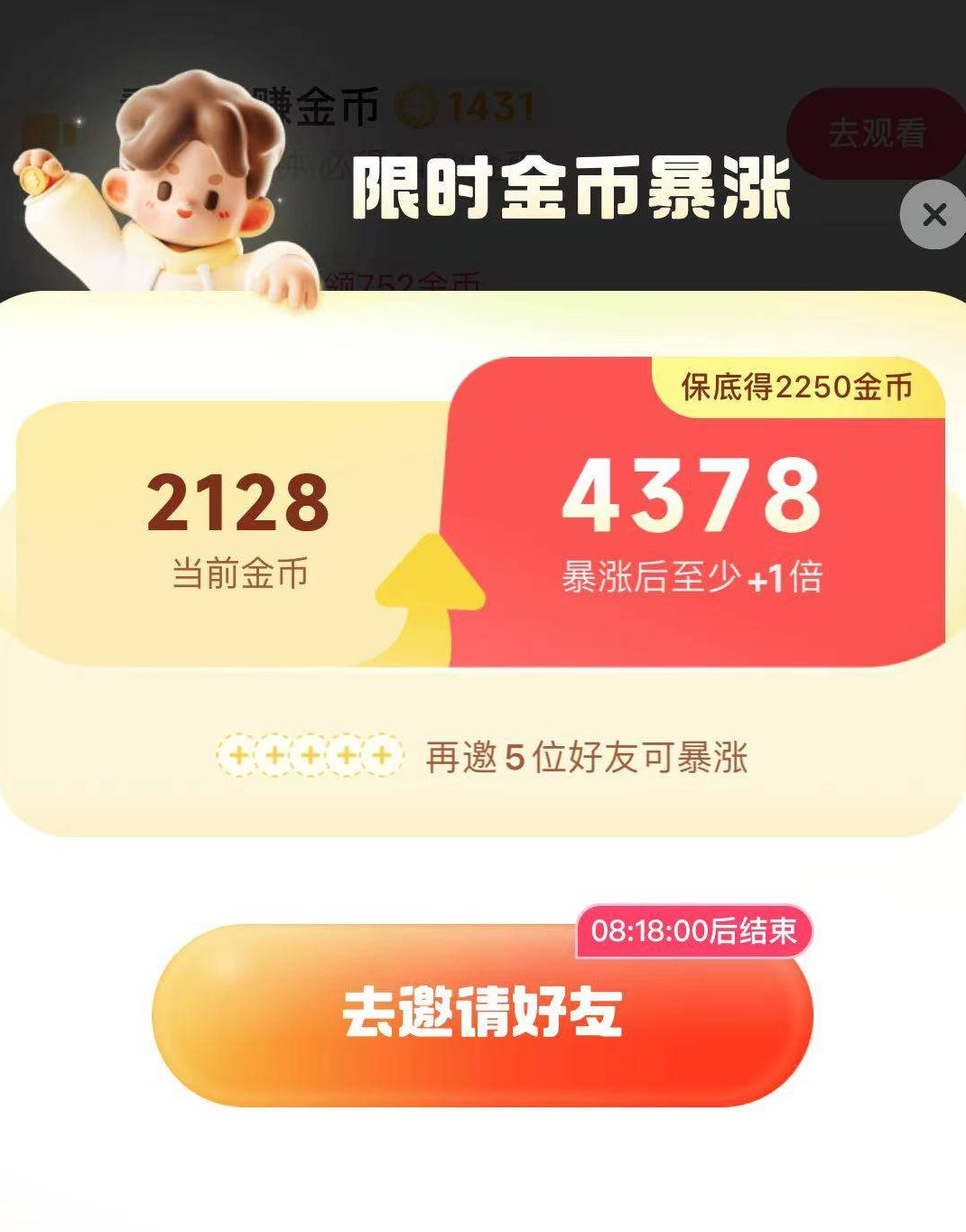
Task: Close the 限时金币暴涨 popup
Action: [x=934, y=215]
